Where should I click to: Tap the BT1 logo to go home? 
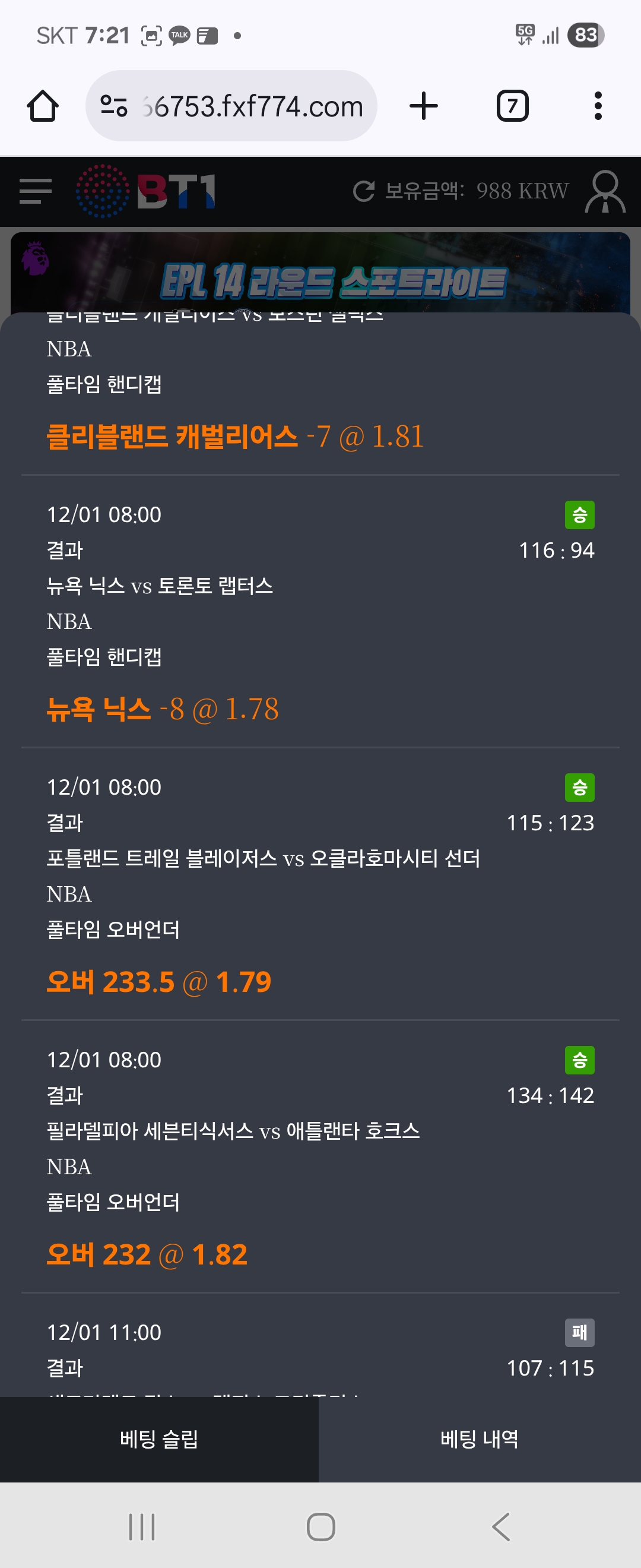click(146, 191)
